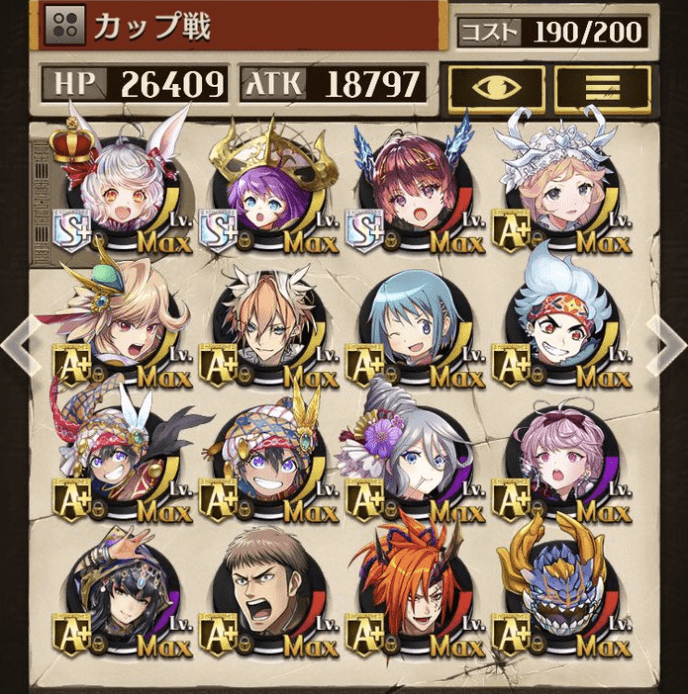The height and width of the screenshot is (694, 688).
Task: Toggle the eye visibility button
Action: pos(497,88)
